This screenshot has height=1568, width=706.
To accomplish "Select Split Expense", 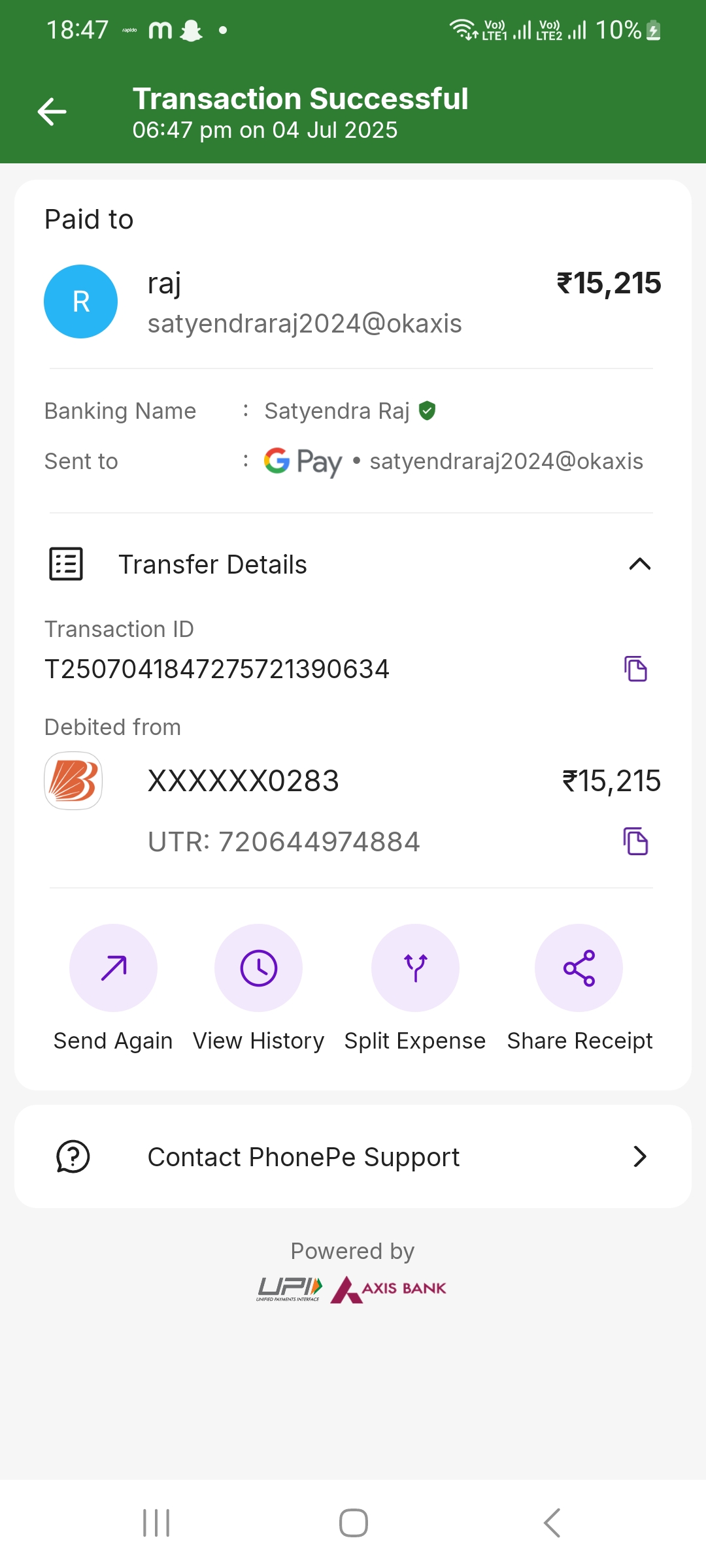I will (x=415, y=968).
